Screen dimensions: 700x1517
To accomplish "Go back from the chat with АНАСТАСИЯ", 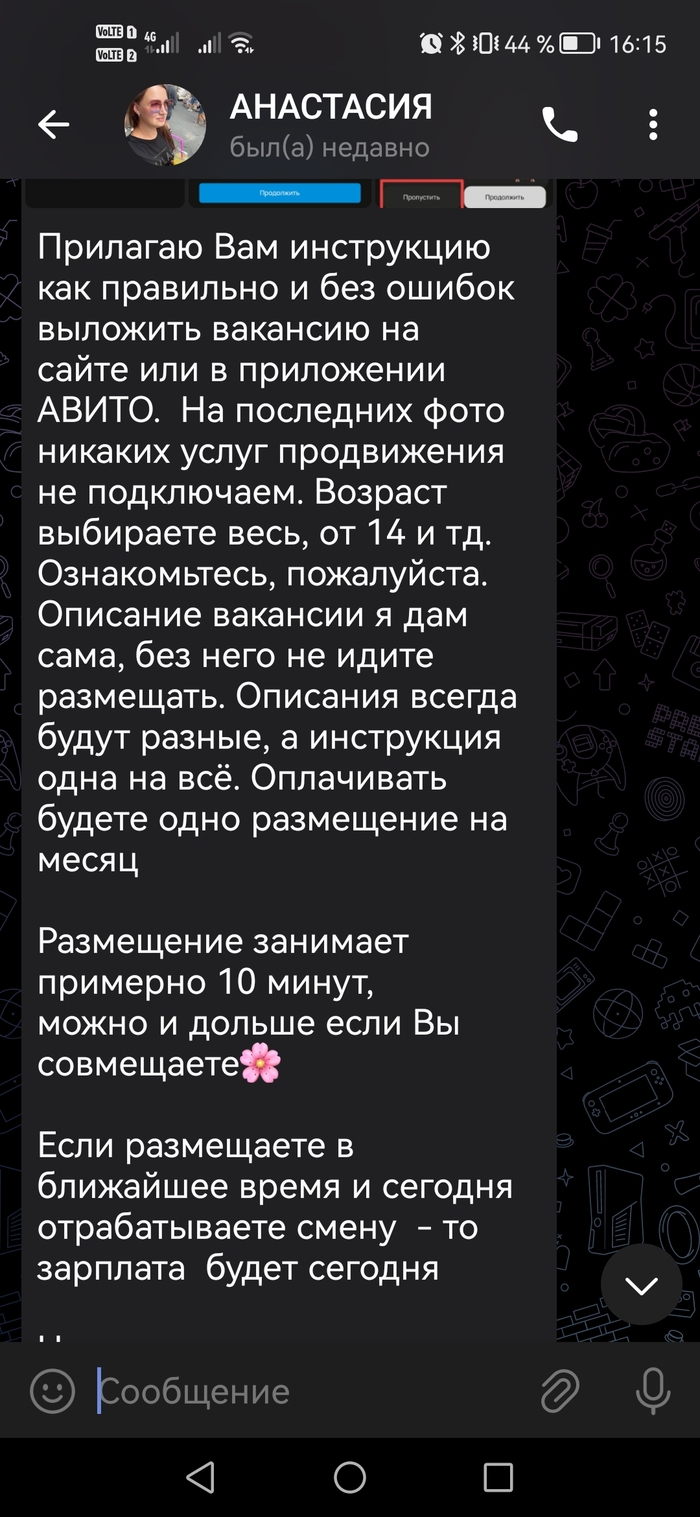I will (53, 125).
